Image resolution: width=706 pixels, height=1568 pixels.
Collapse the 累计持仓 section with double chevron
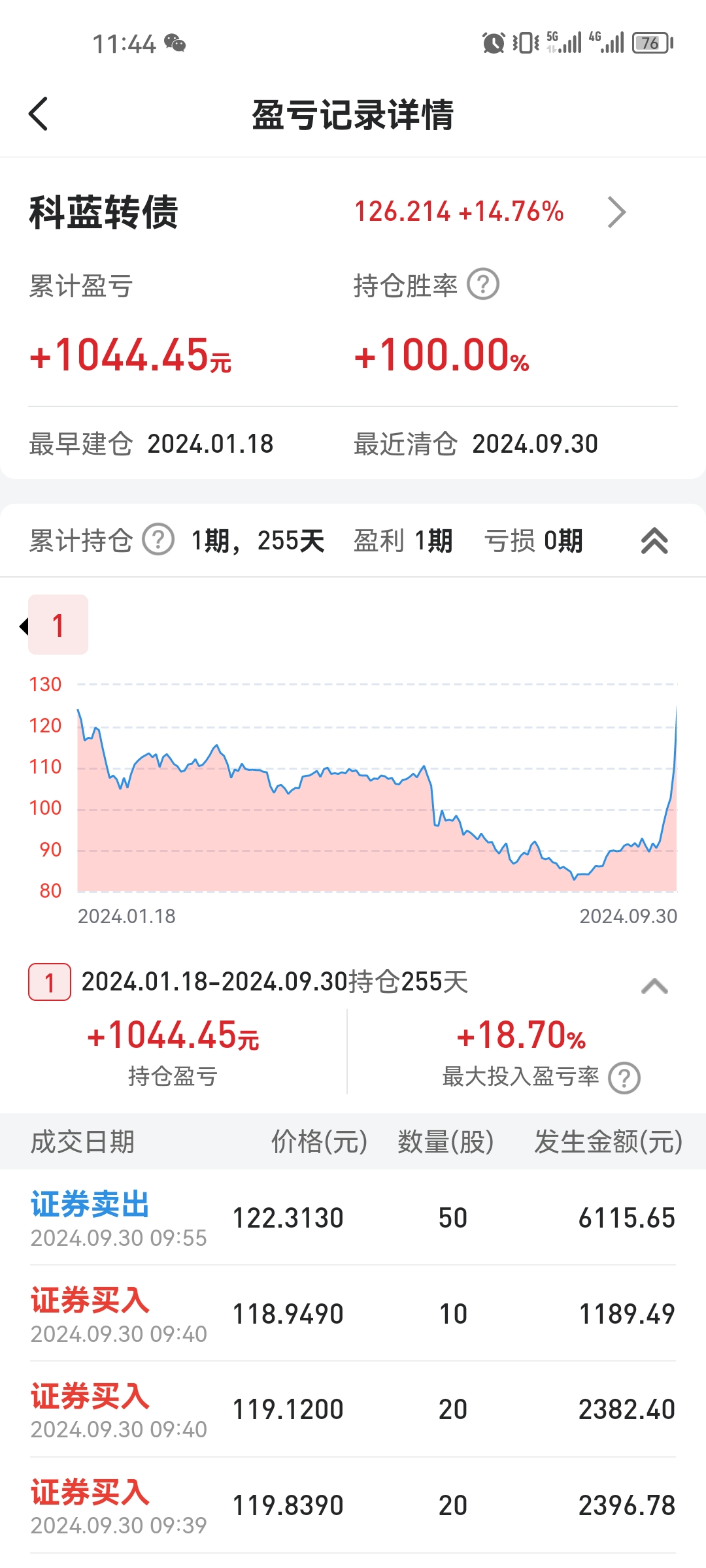point(654,541)
